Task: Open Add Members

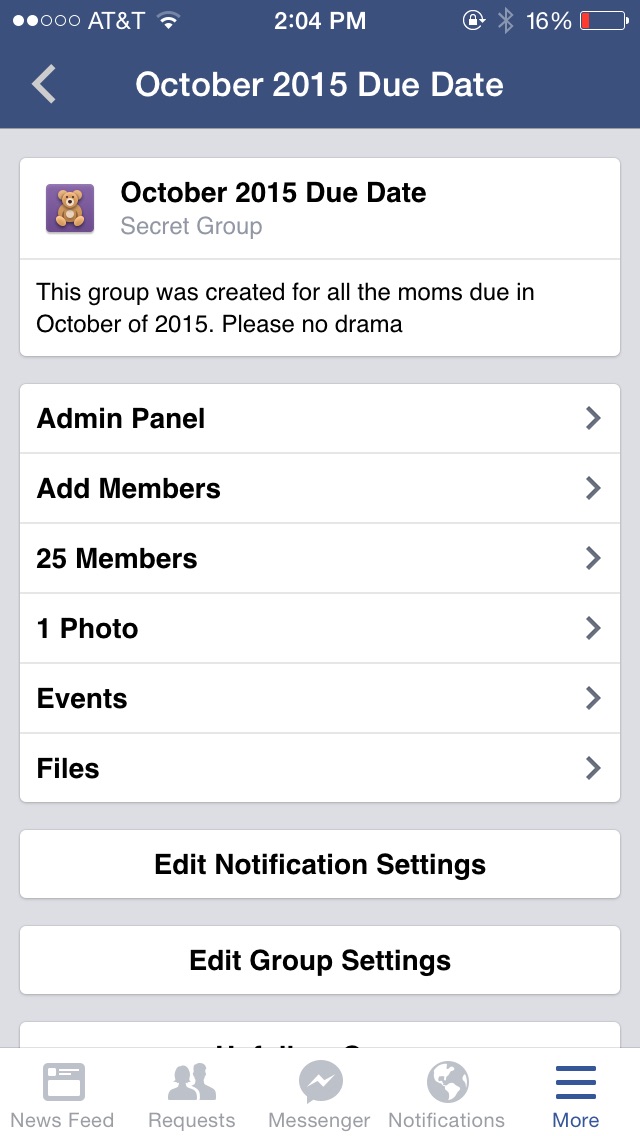Action: click(x=320, y=488)
